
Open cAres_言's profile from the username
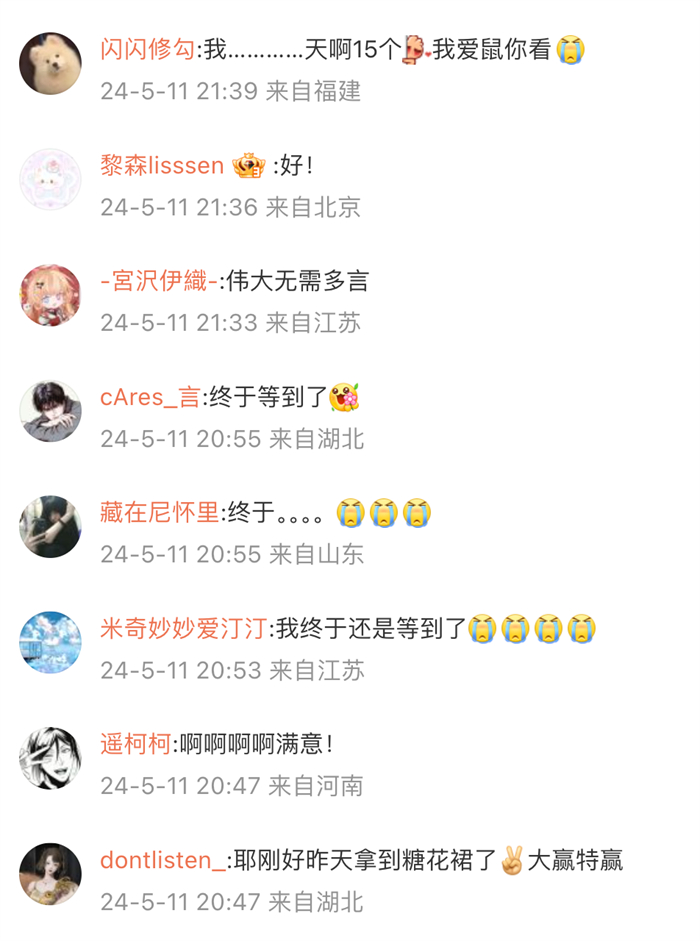[x=150, y=397]
